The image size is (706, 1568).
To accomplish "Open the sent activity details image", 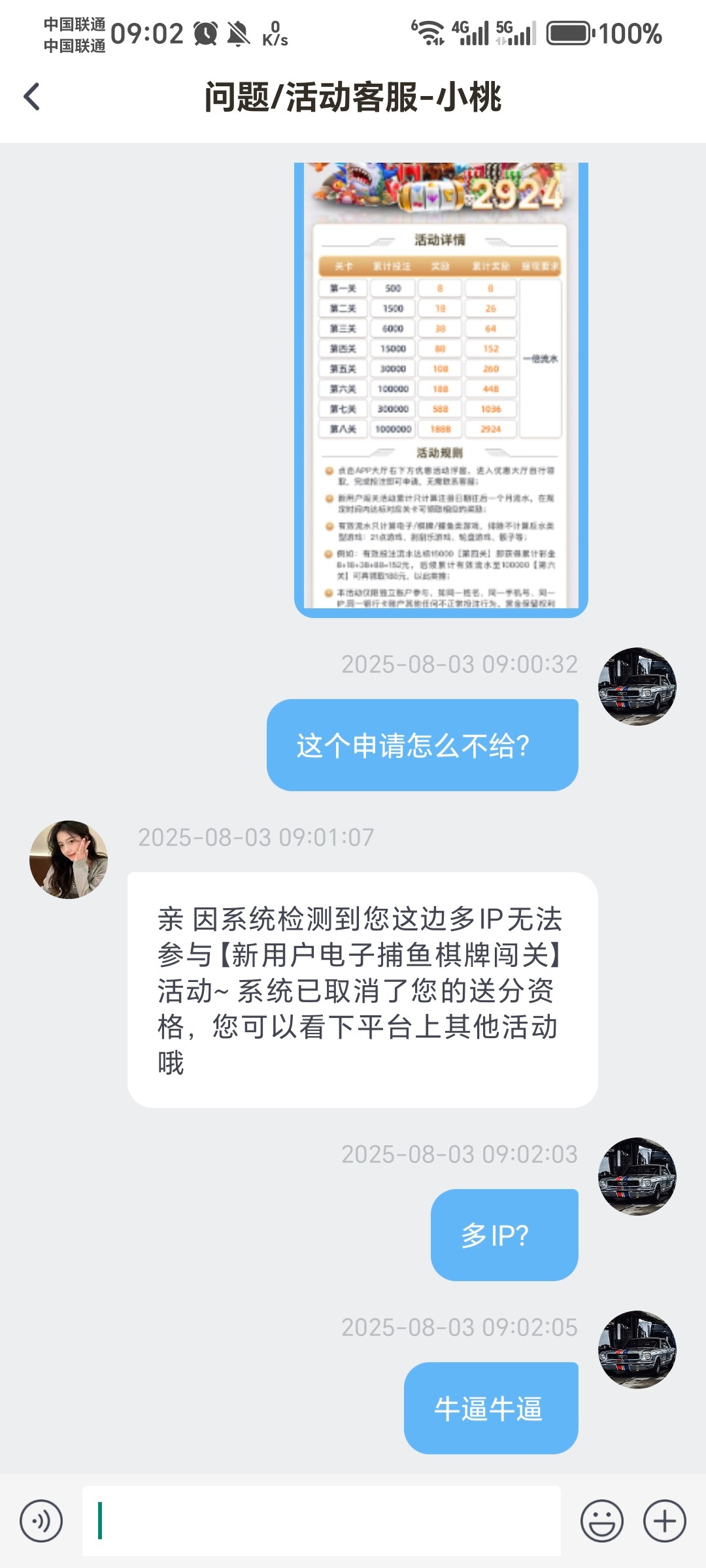I will pyautogui.click(x=441, y=389).
